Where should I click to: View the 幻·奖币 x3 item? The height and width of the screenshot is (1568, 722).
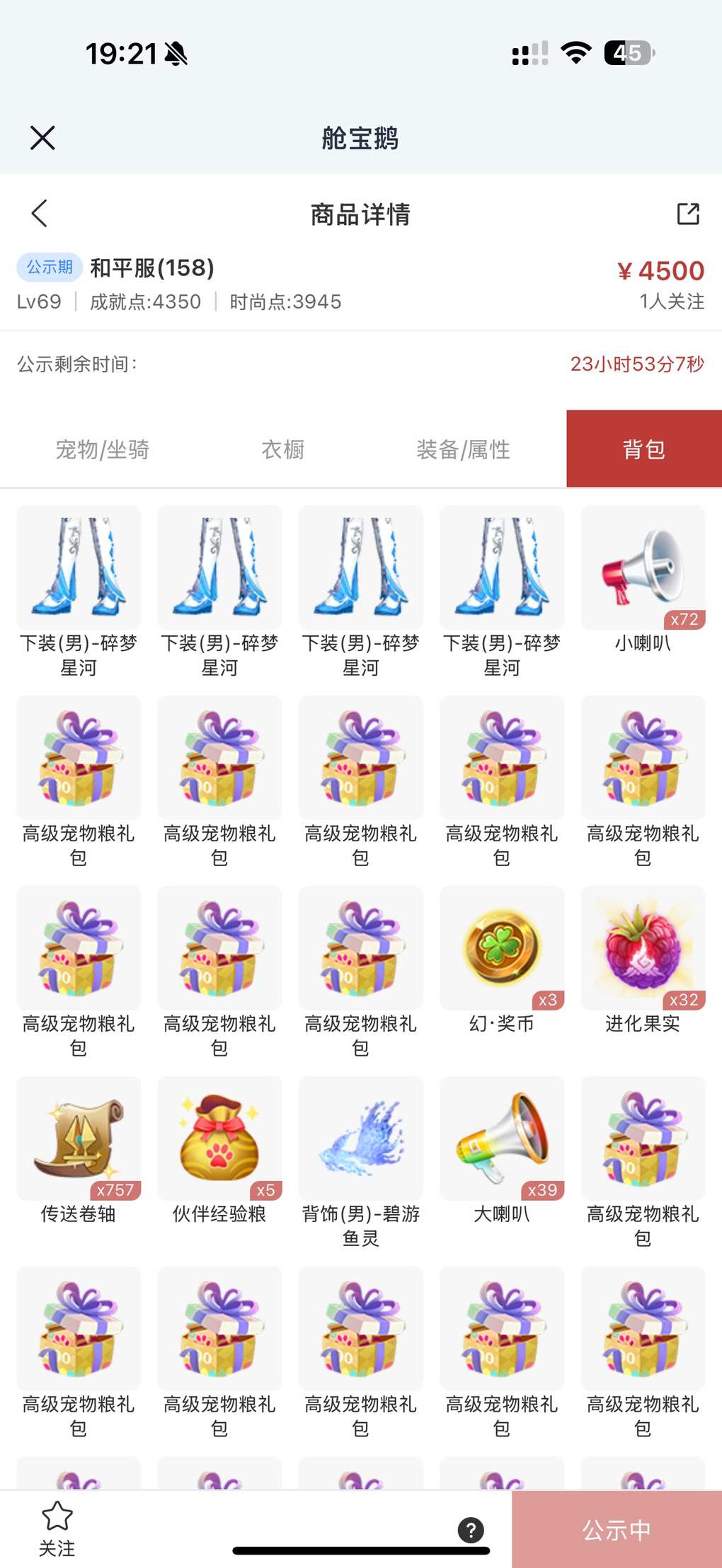[x=502, y=948]
